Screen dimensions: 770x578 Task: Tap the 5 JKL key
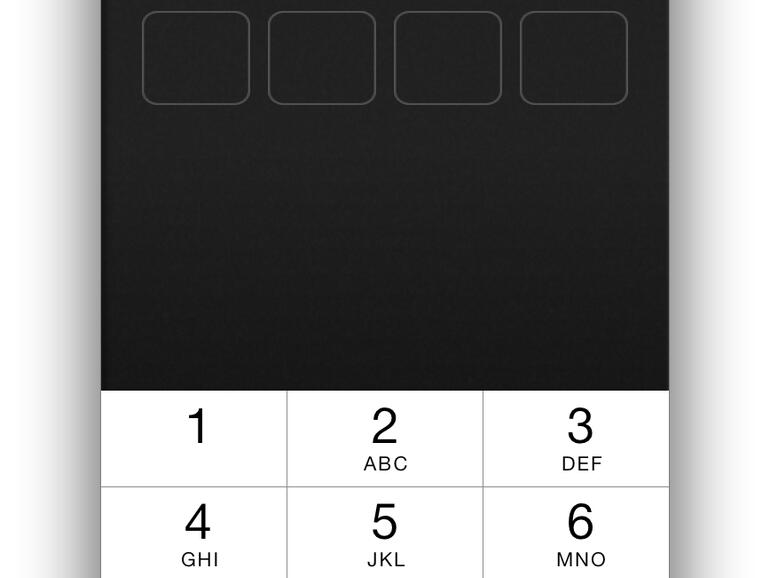pos(385,533)
